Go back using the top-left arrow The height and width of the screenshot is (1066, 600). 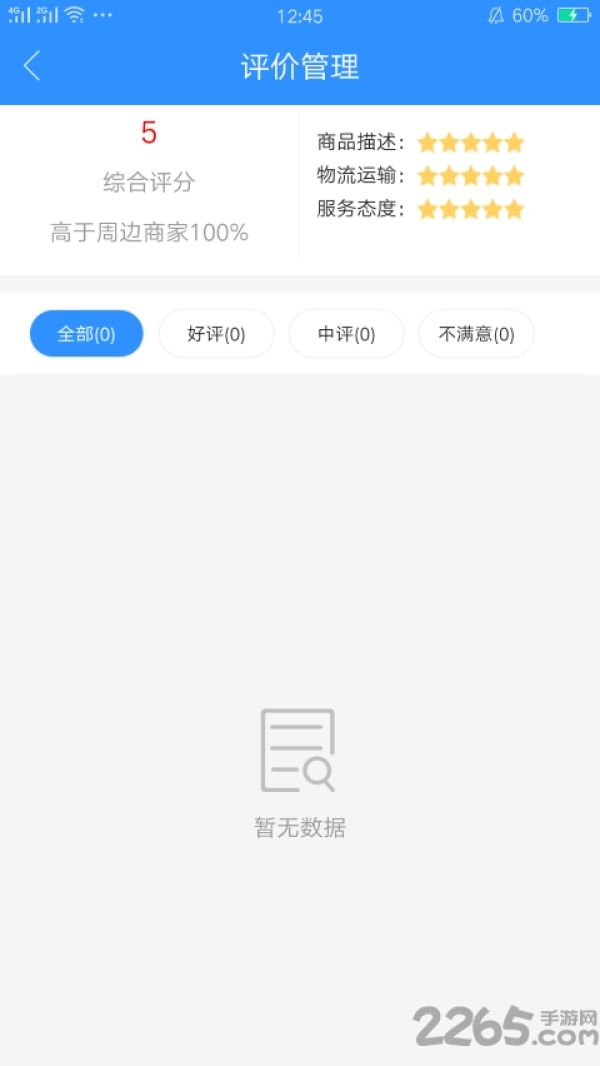[32, 66]
